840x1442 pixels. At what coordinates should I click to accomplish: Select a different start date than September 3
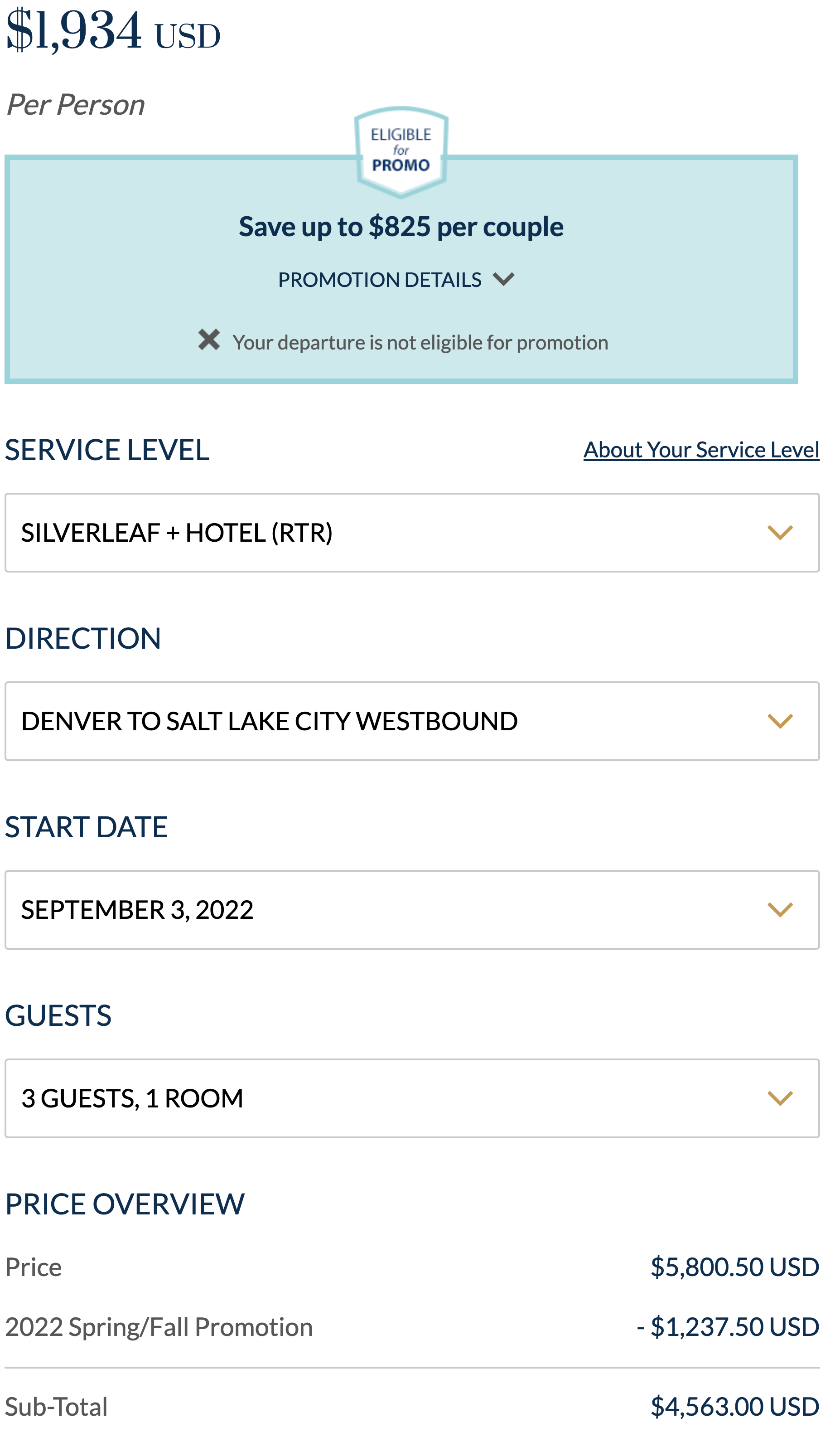click(412, 910)
